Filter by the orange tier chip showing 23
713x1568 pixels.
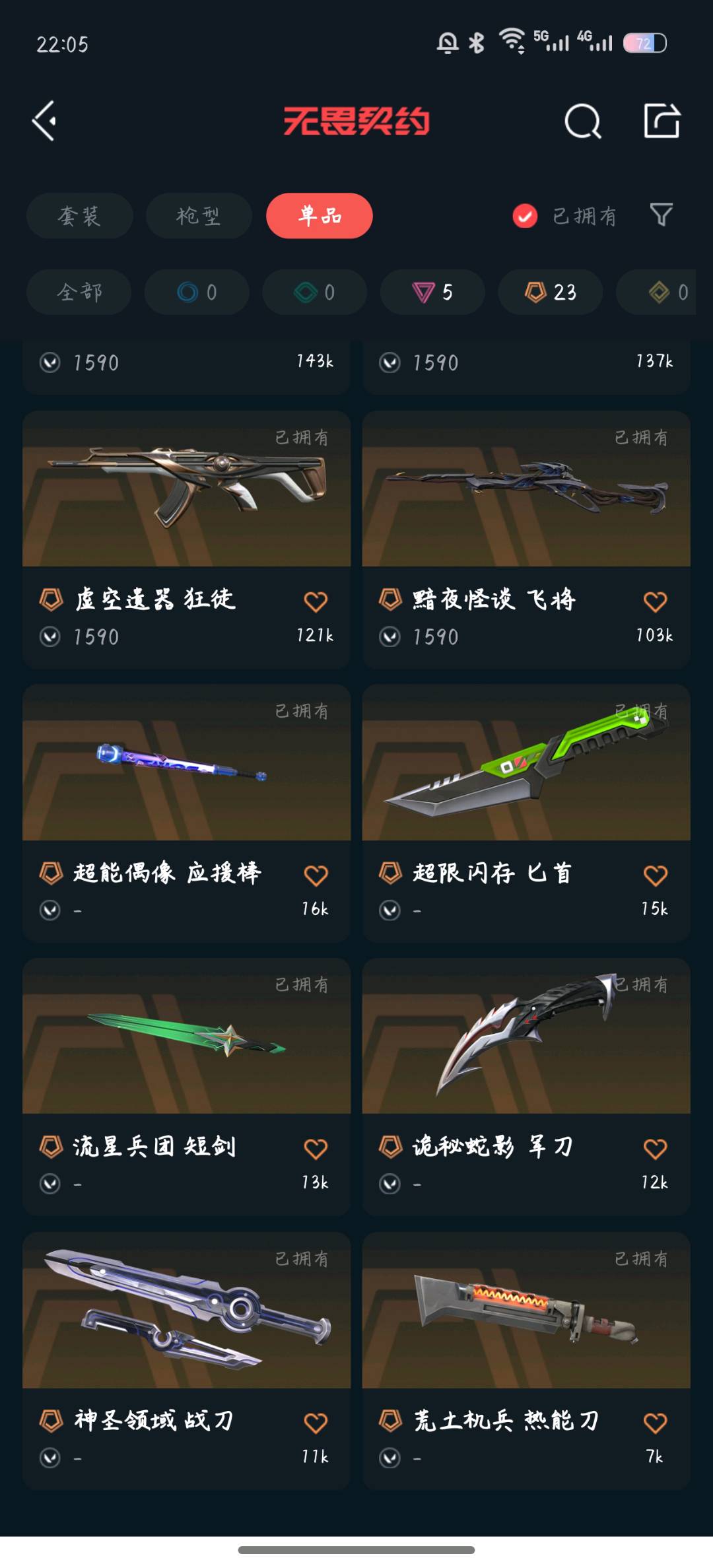click(550, 292)
